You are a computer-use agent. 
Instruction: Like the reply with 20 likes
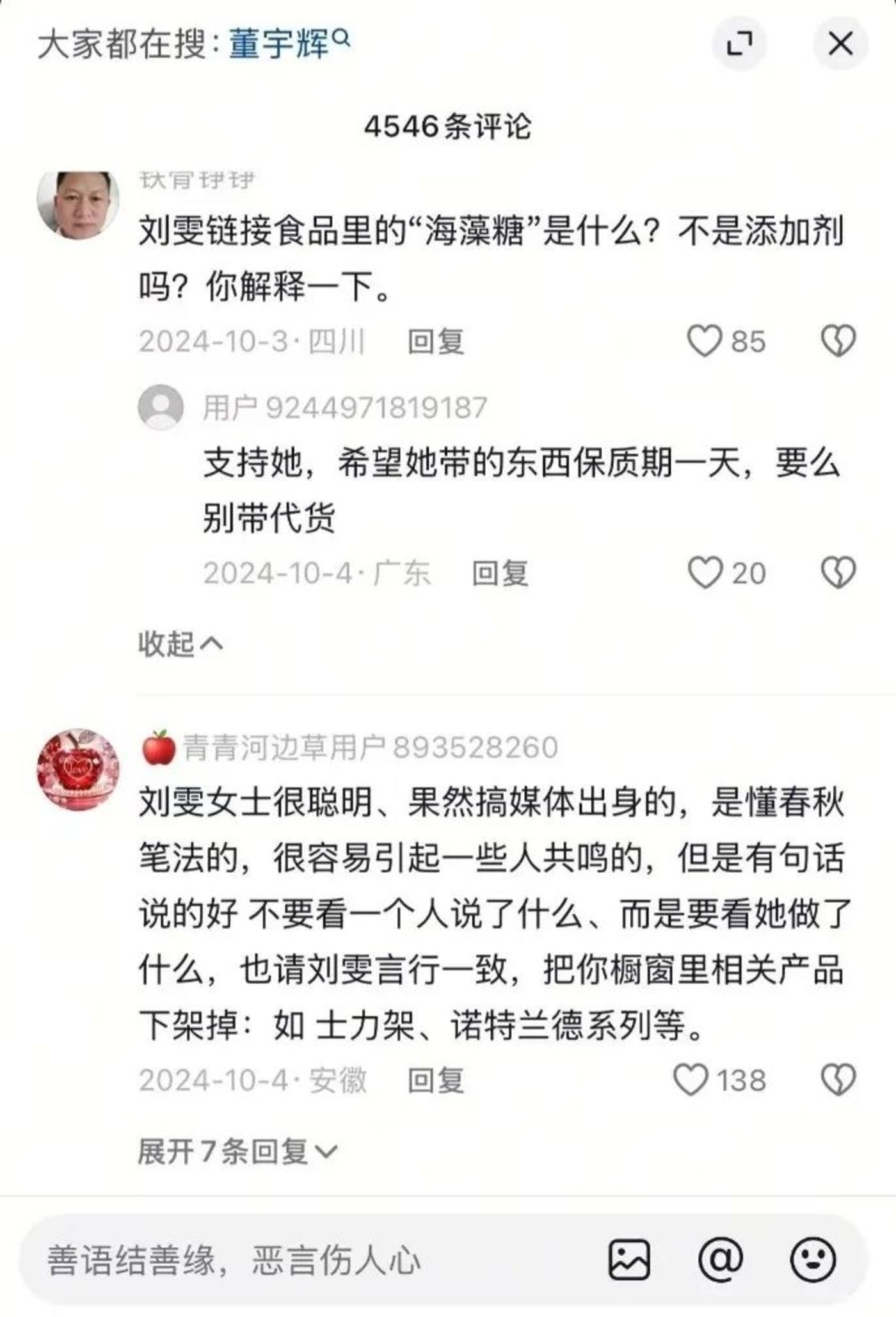coord(705,572)
